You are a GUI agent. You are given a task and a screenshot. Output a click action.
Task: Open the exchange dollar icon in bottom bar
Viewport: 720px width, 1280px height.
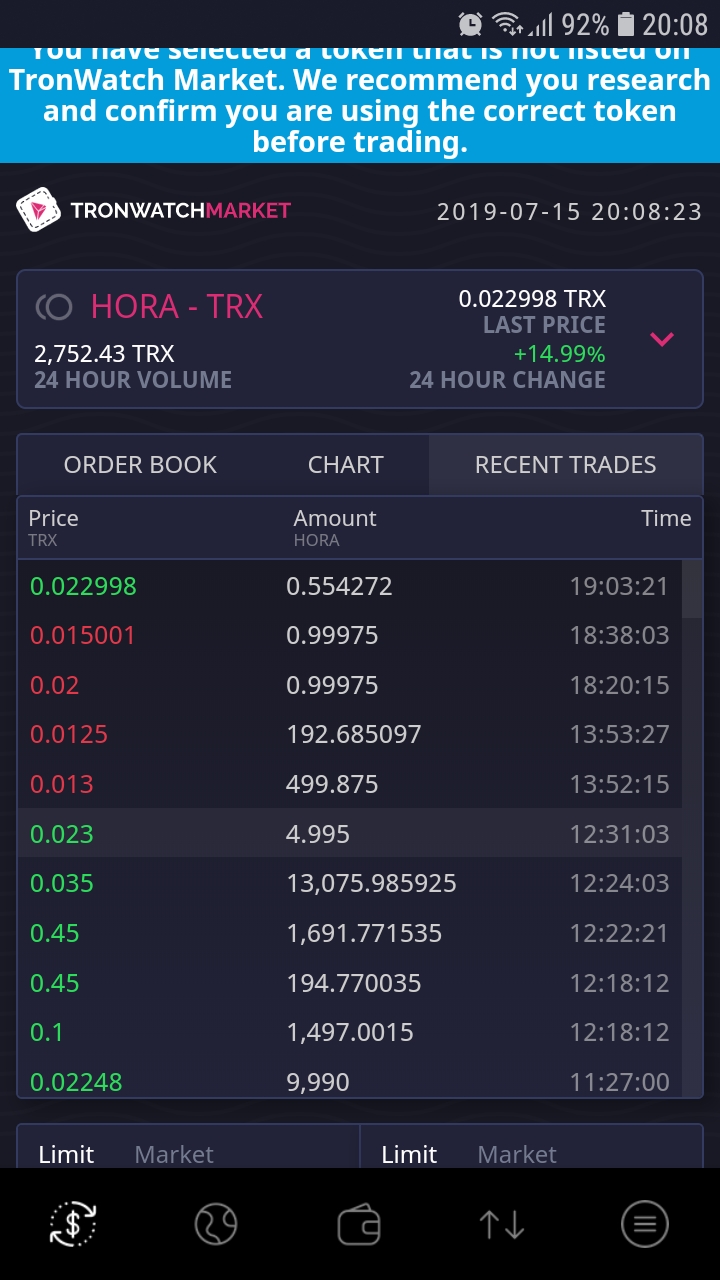point(73,1224)
